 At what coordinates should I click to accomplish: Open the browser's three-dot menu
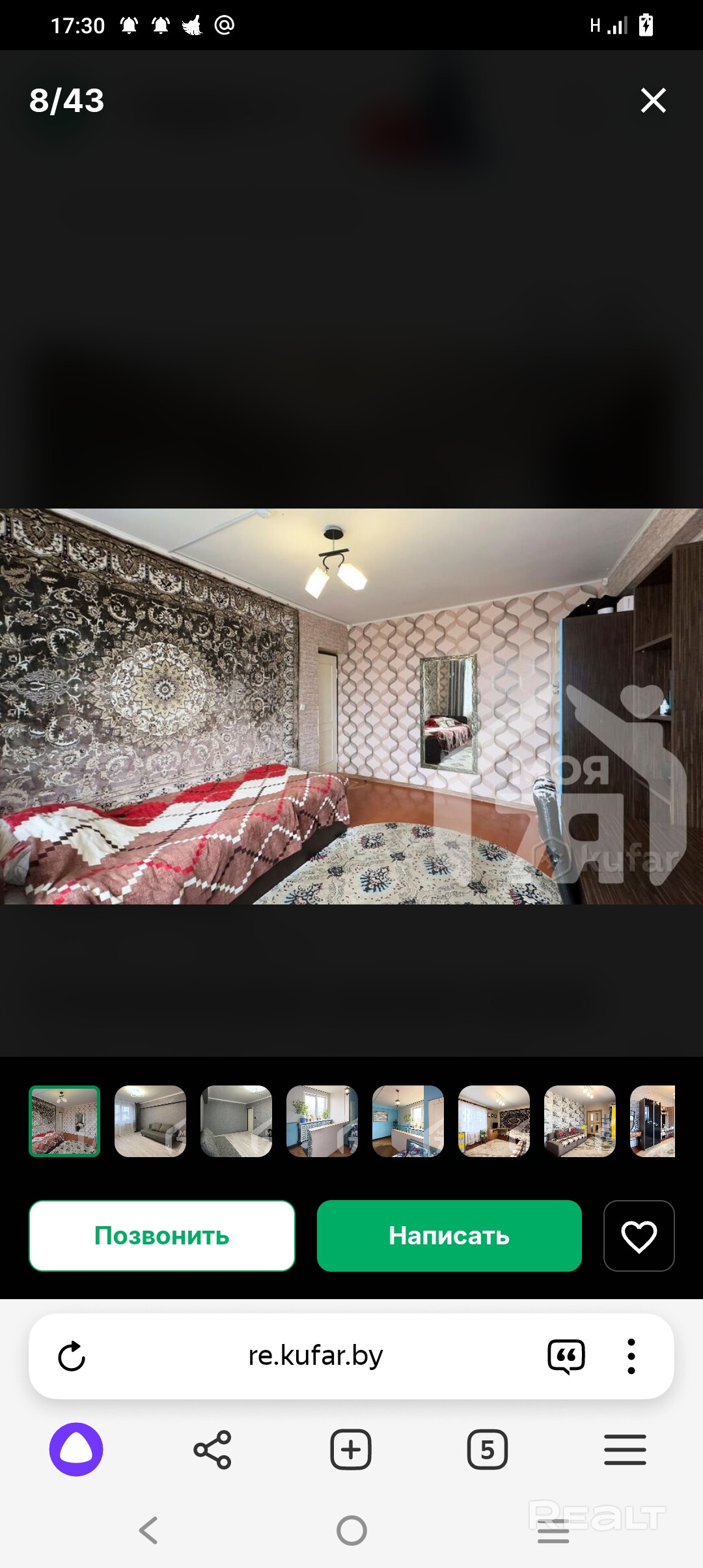pyautogui.click(x=631, y=1356)
